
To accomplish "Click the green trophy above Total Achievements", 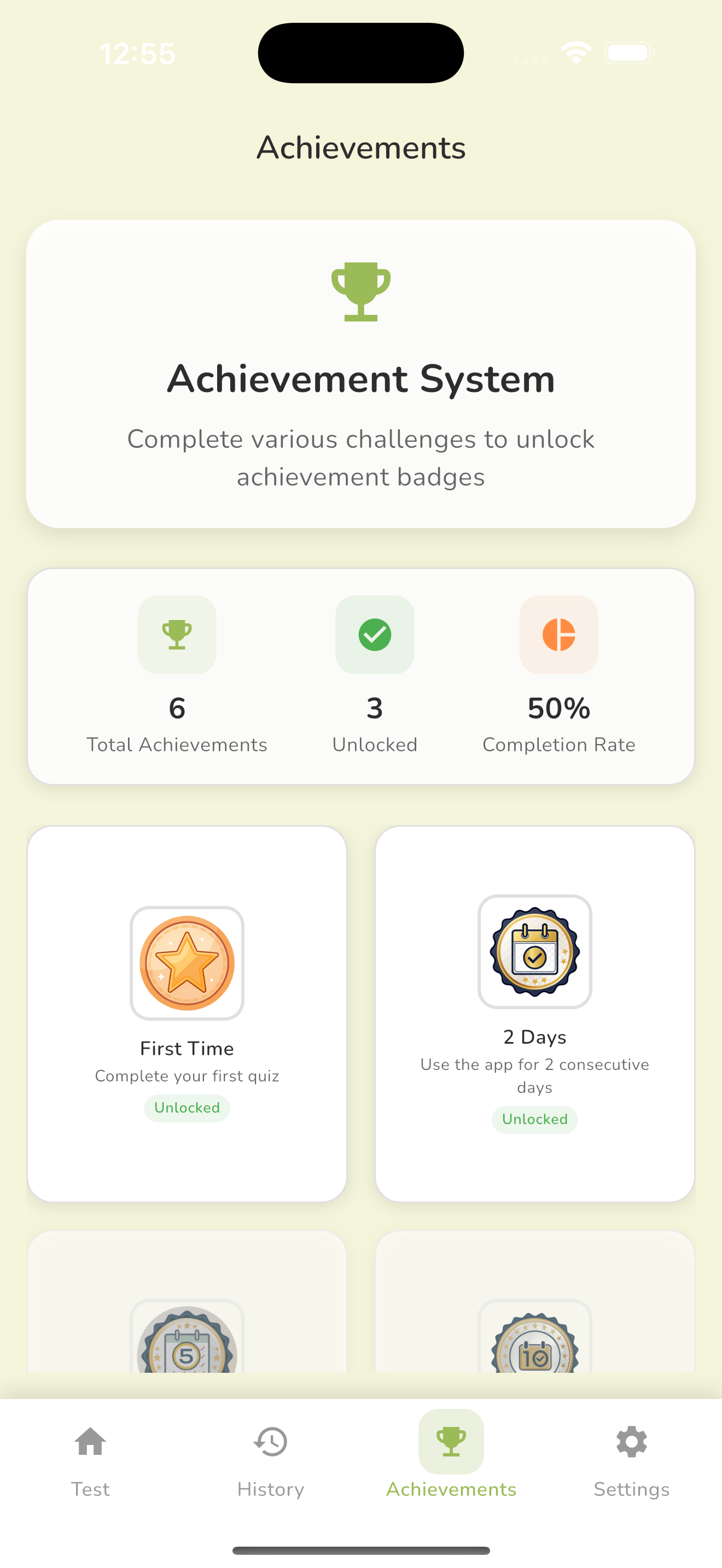I will click(x=177, y=635).
